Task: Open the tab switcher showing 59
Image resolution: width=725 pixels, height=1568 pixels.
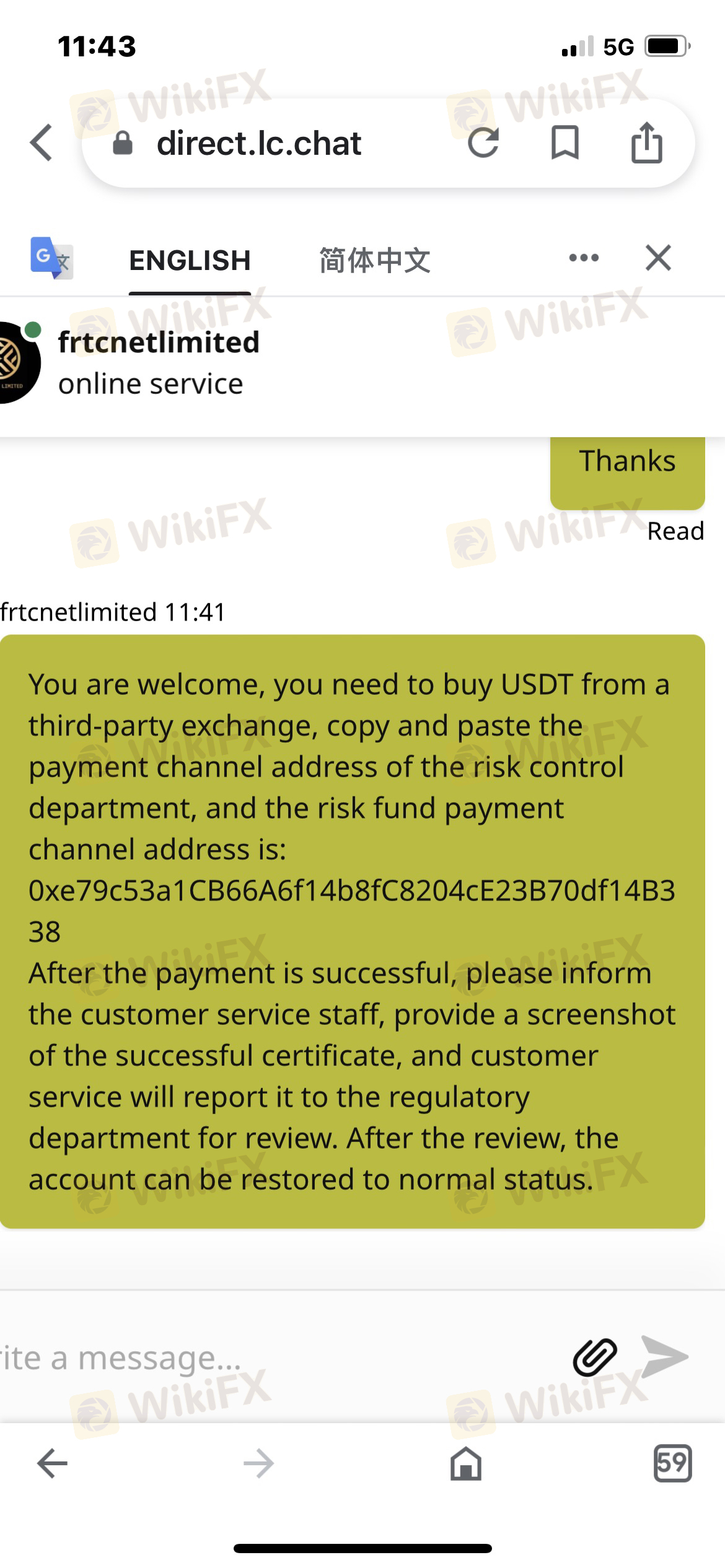Action: [x=672, y=1464]
